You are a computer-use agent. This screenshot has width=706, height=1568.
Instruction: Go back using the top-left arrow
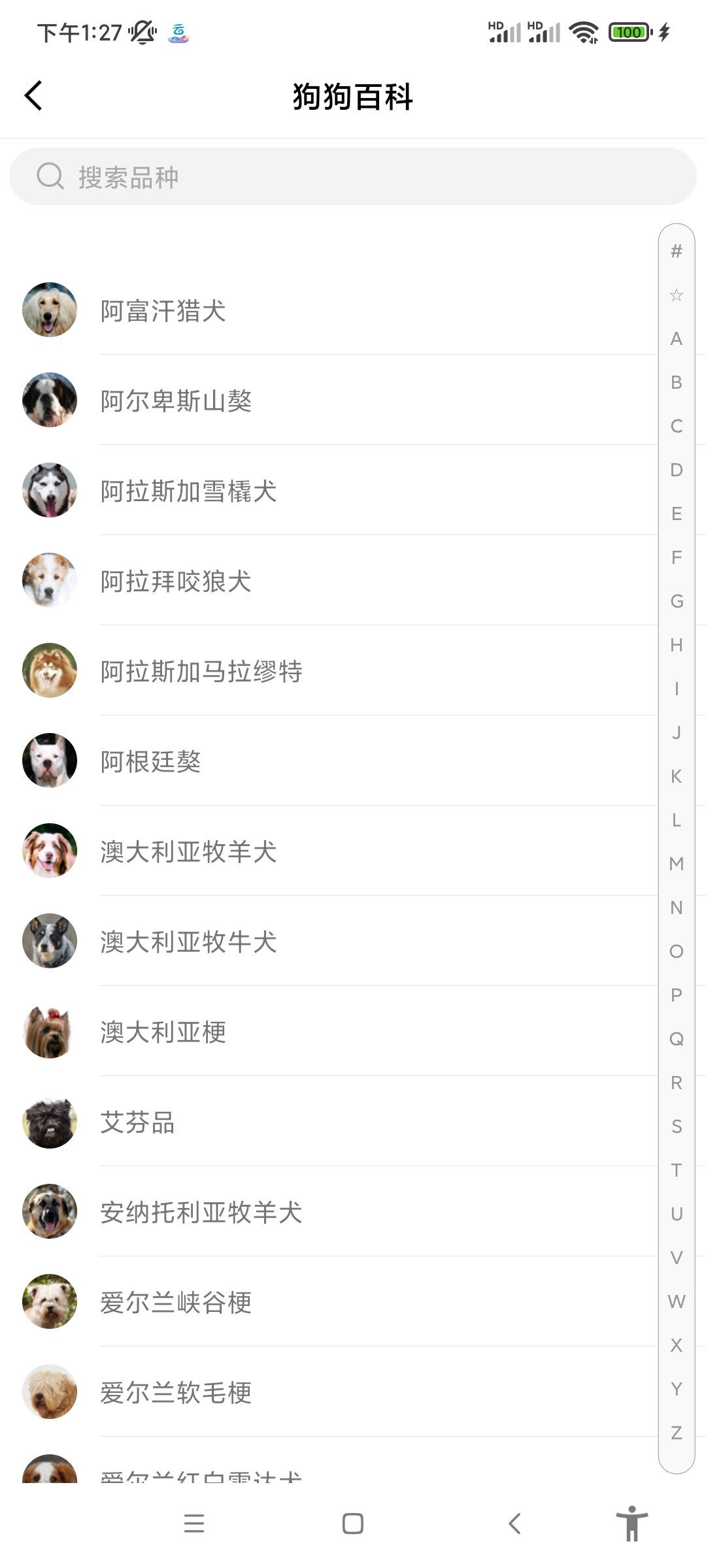pos(34,96)
